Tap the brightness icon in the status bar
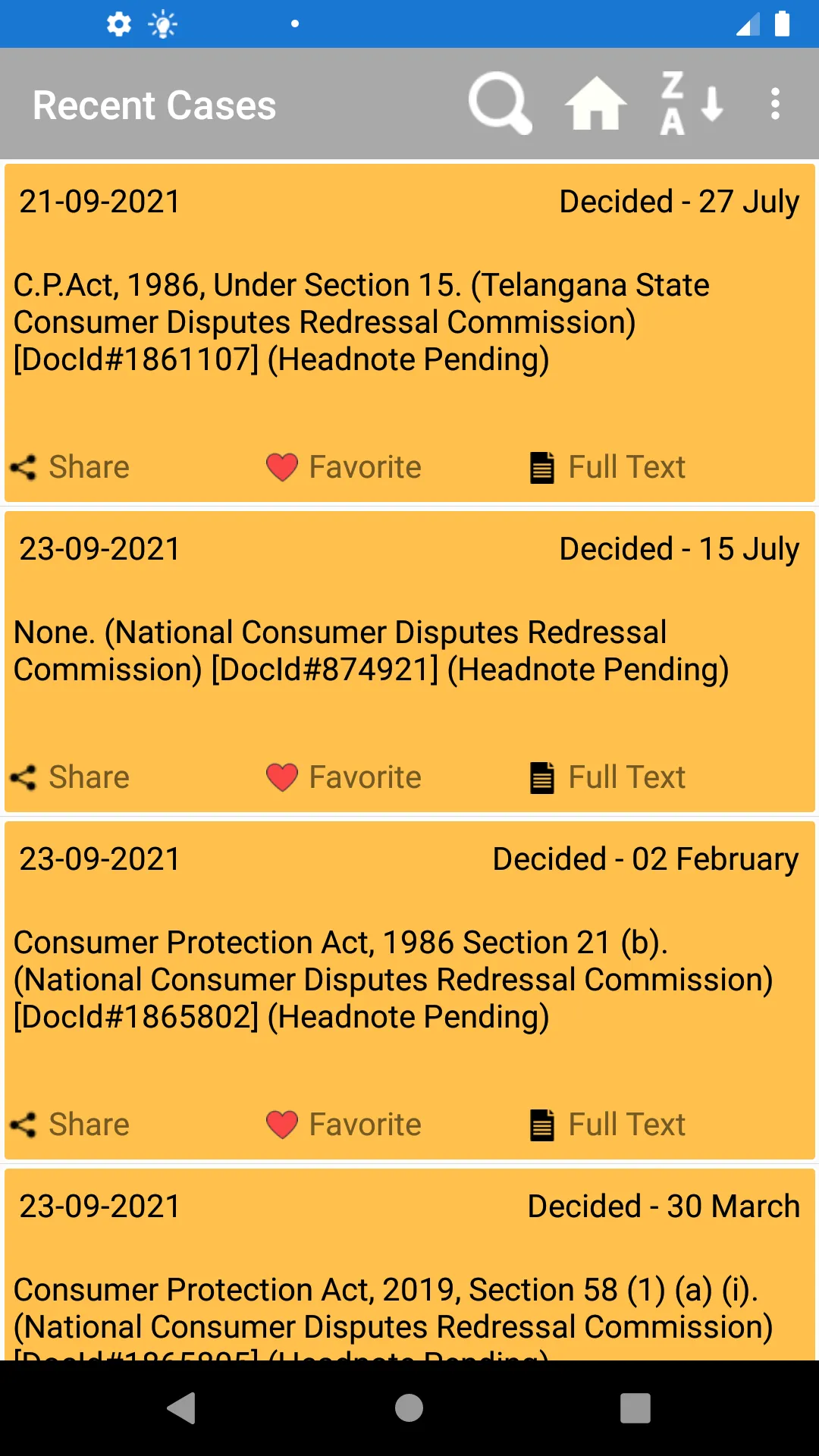The height and width of the screenshot is (1456, 819). coord(162,24)
